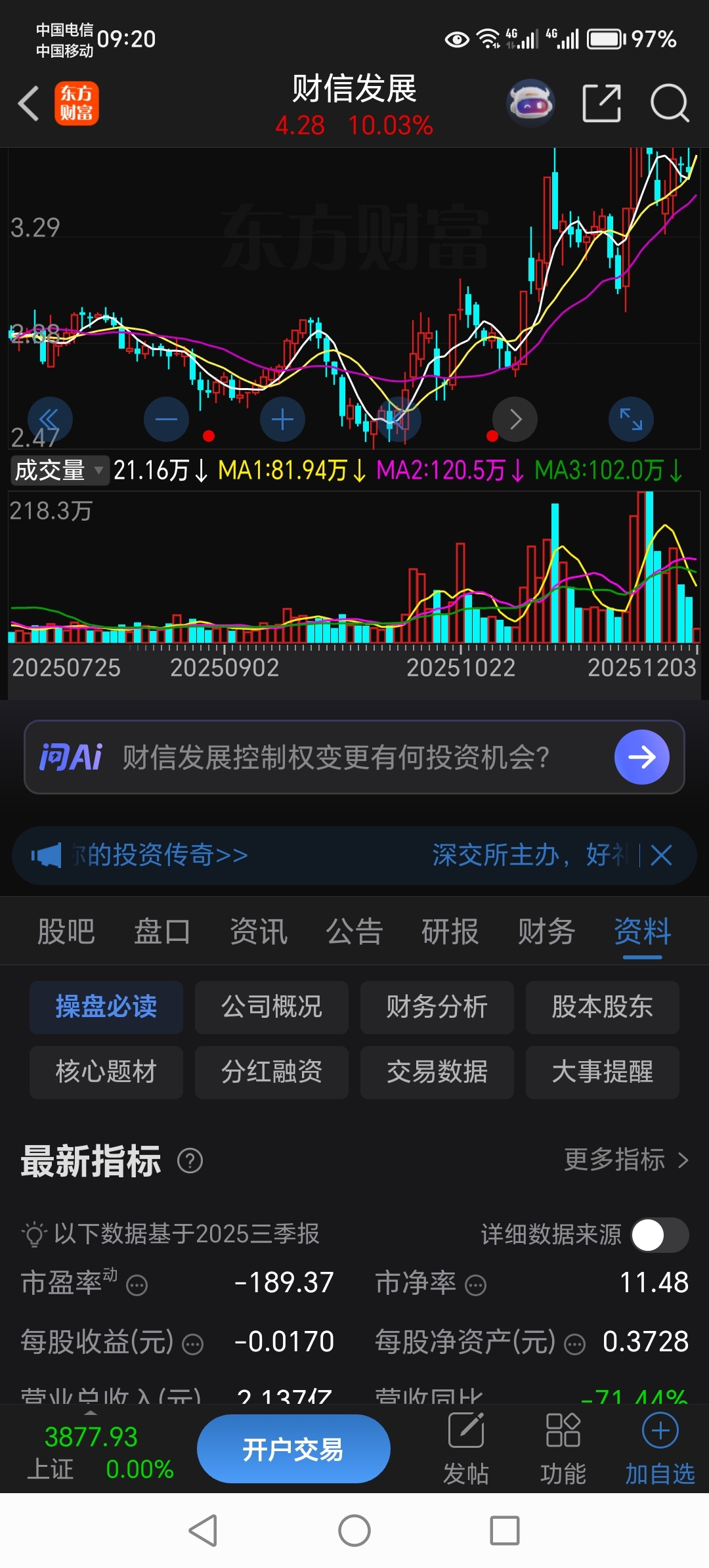The image size is (709, 1568).
Task: Tap the 开户交易 button
Action: point(293,1449)
